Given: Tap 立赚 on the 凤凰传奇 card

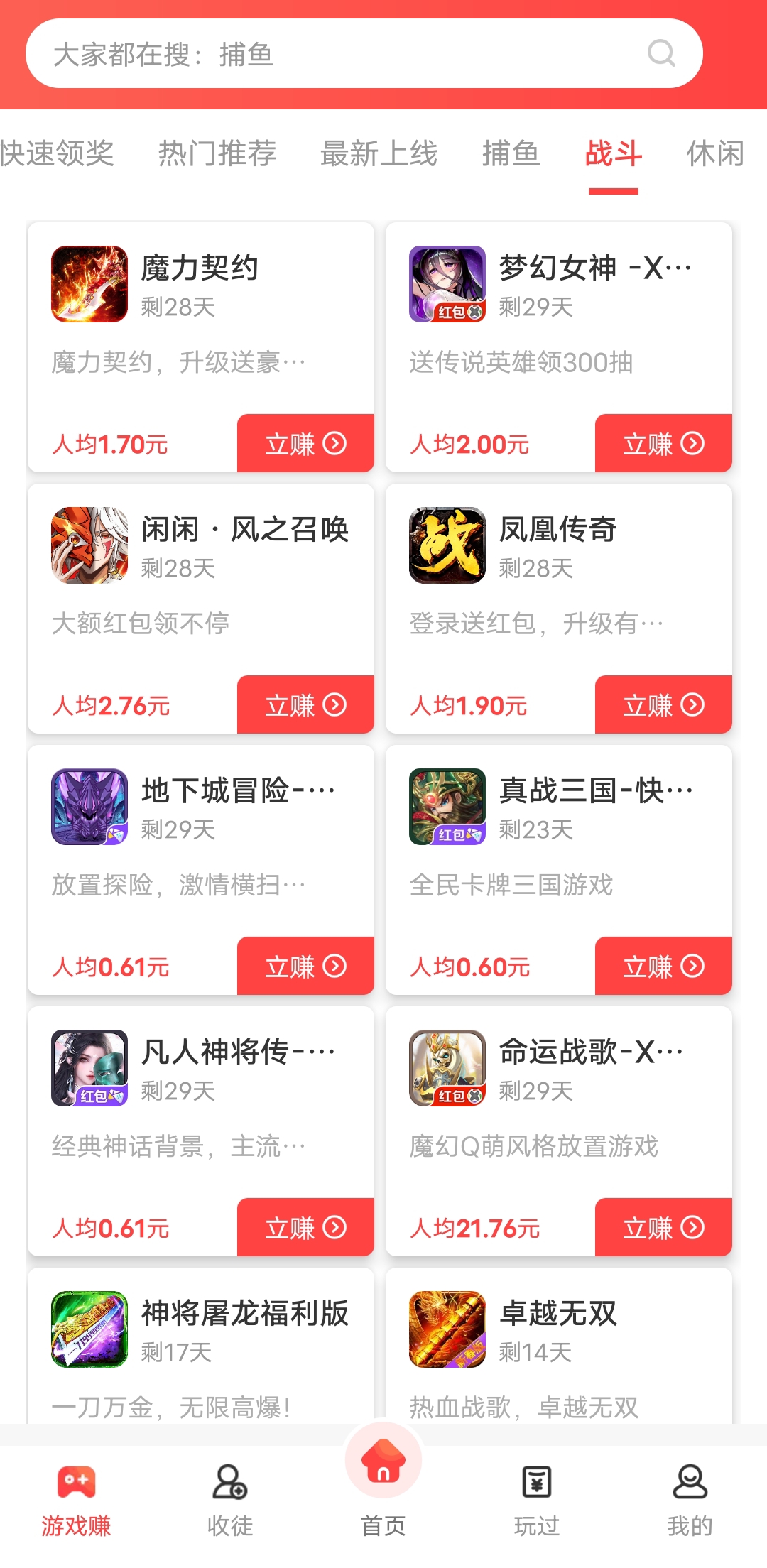Looking at the screenshot, I should 663,704.
